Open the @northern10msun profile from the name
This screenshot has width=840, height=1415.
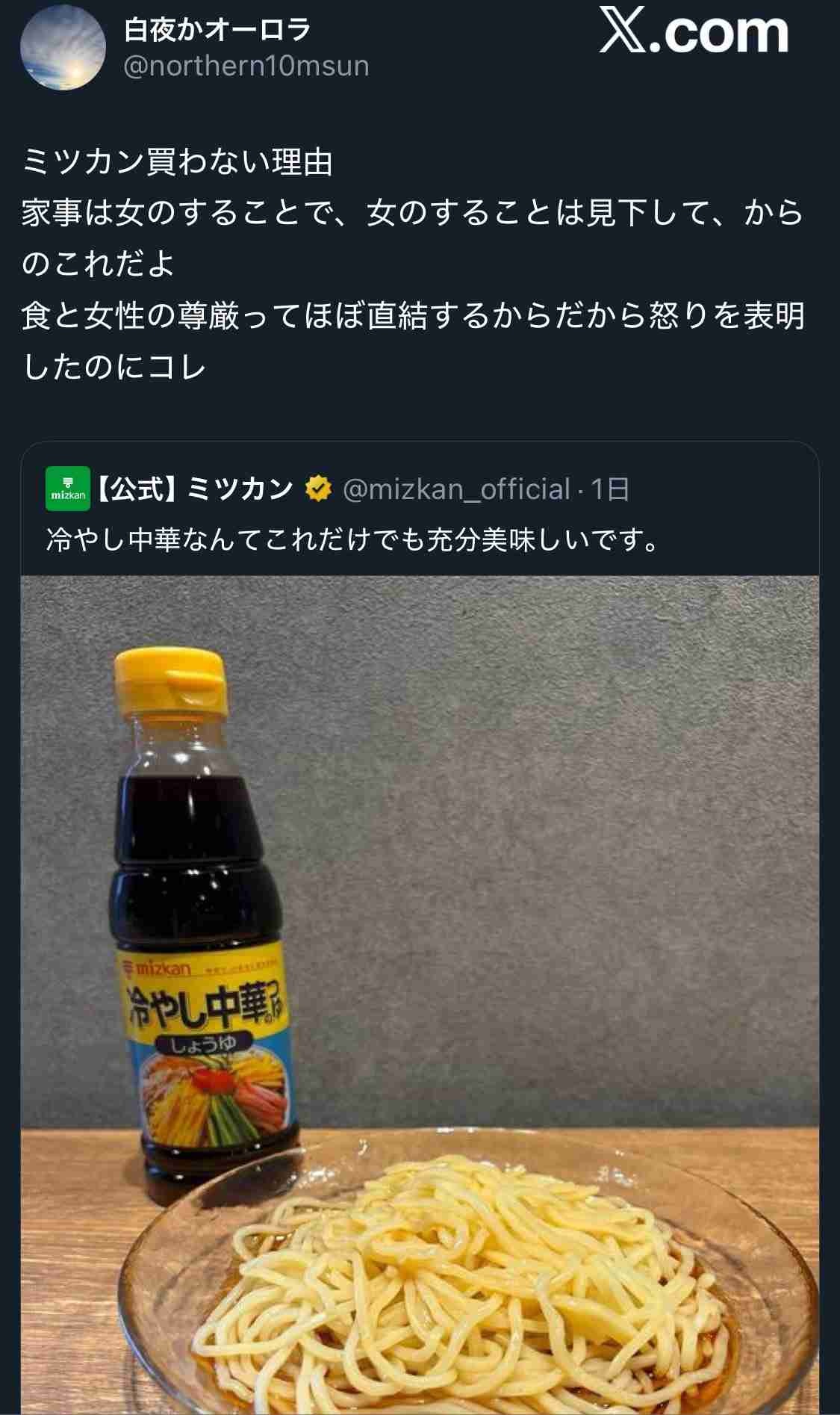217,30
